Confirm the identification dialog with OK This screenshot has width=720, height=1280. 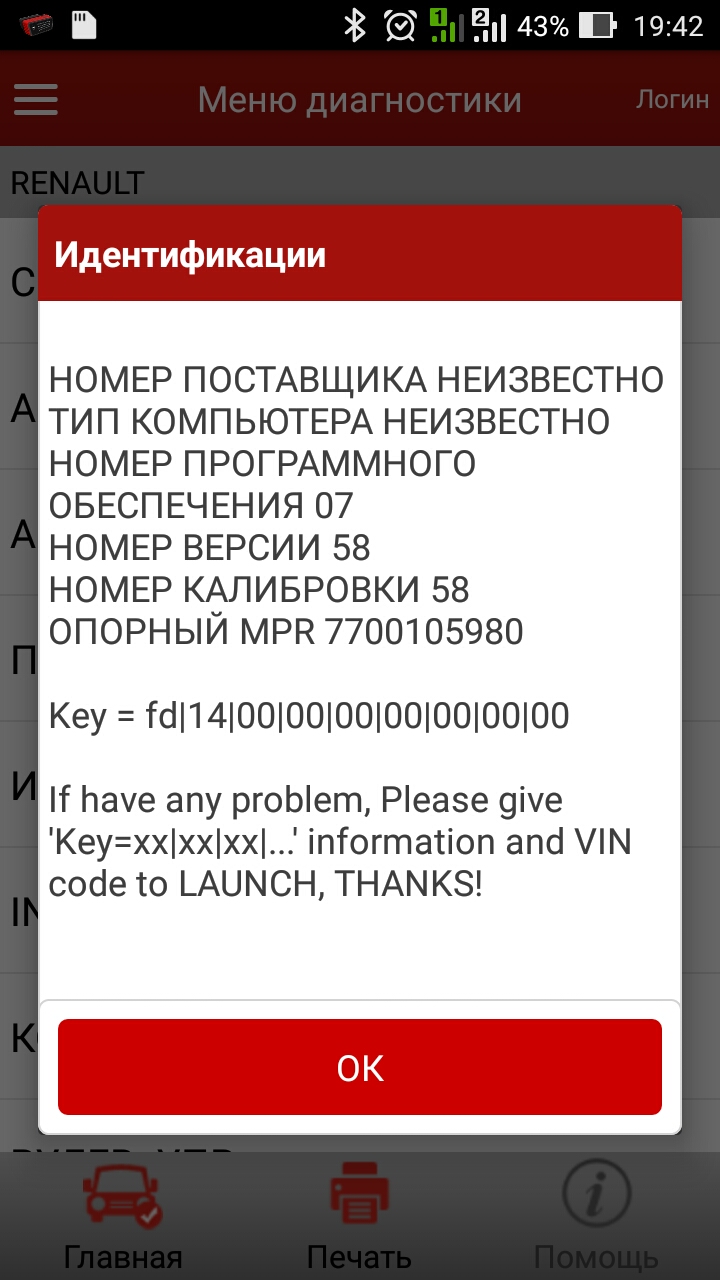(x=360, y=1067)
